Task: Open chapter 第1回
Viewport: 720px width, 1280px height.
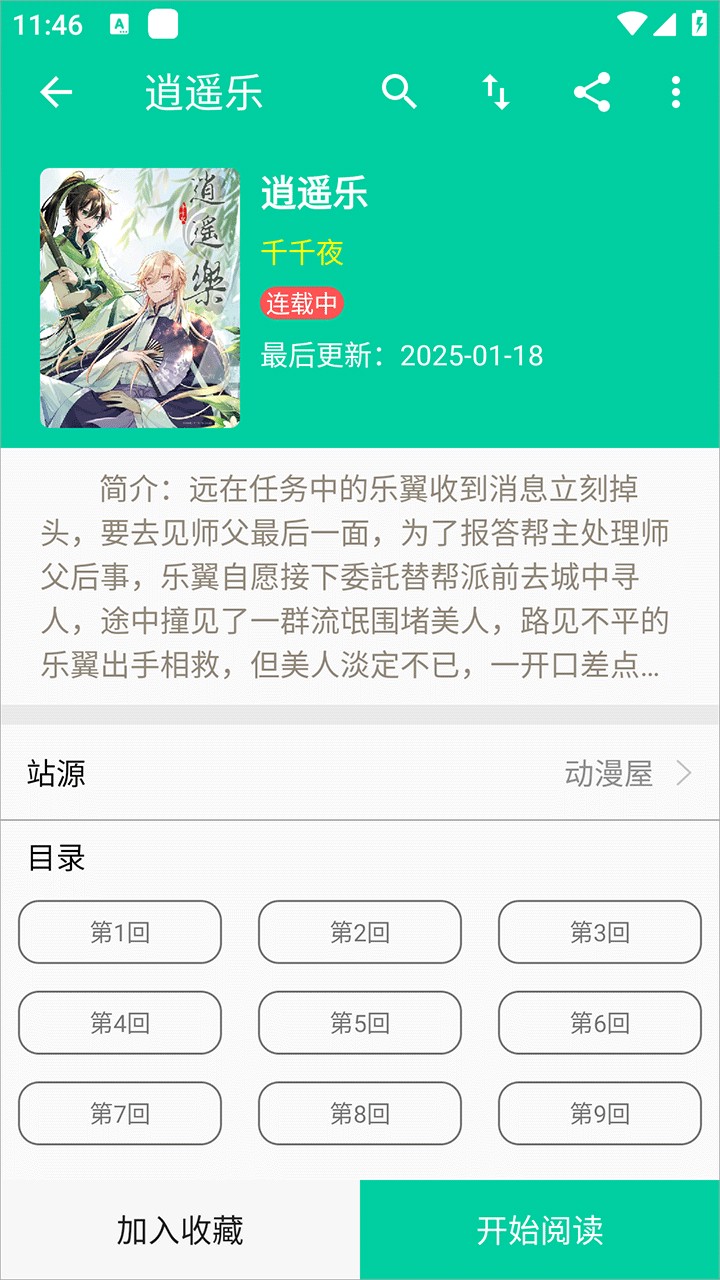Action: click(x=120, y=932)
